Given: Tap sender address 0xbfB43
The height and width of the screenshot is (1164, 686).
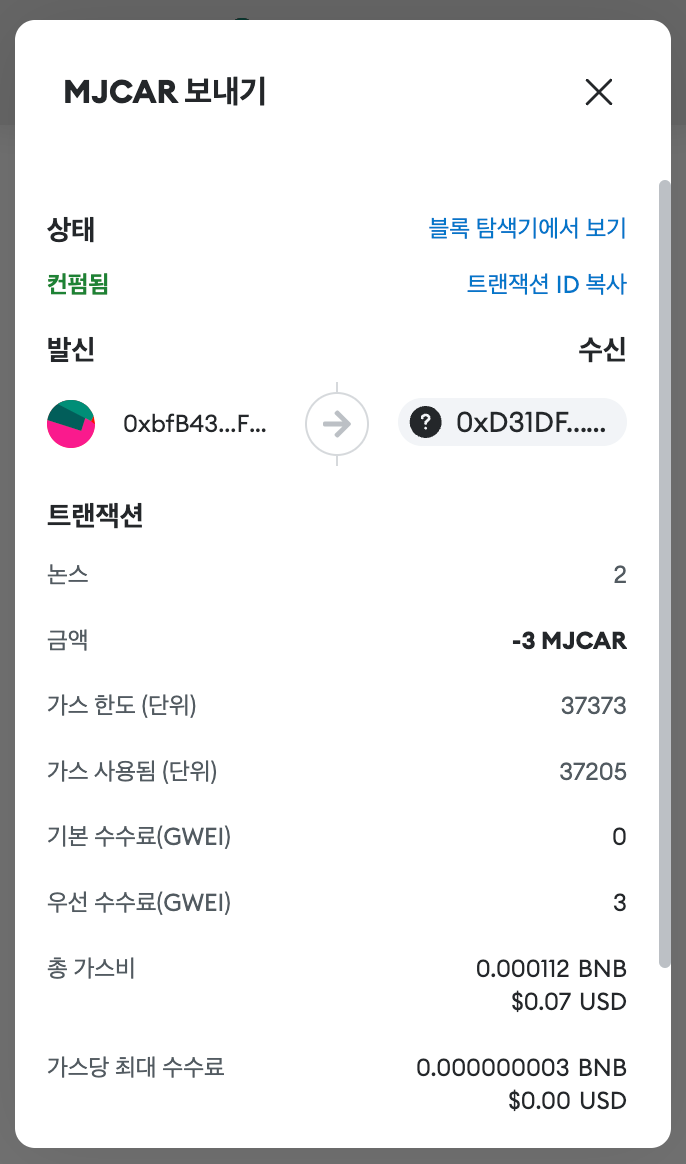Looking at the screenshot, I should 195,424.
